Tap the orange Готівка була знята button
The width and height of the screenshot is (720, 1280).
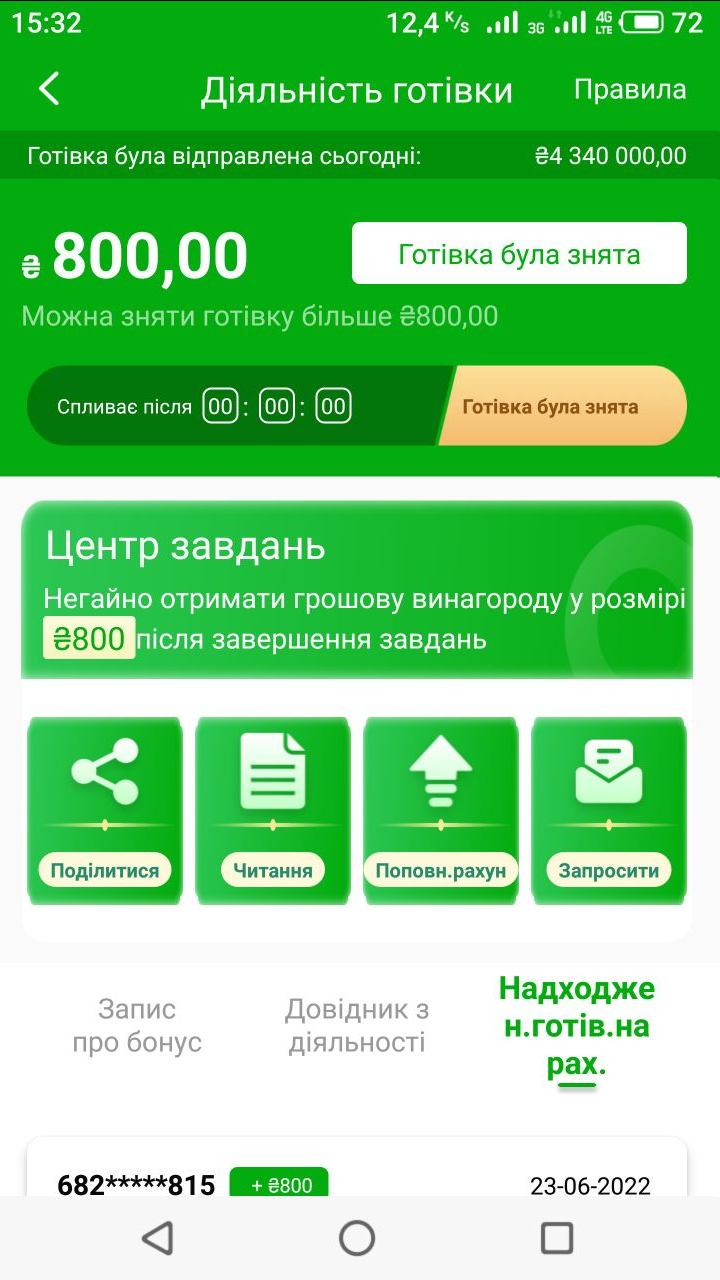560,406
